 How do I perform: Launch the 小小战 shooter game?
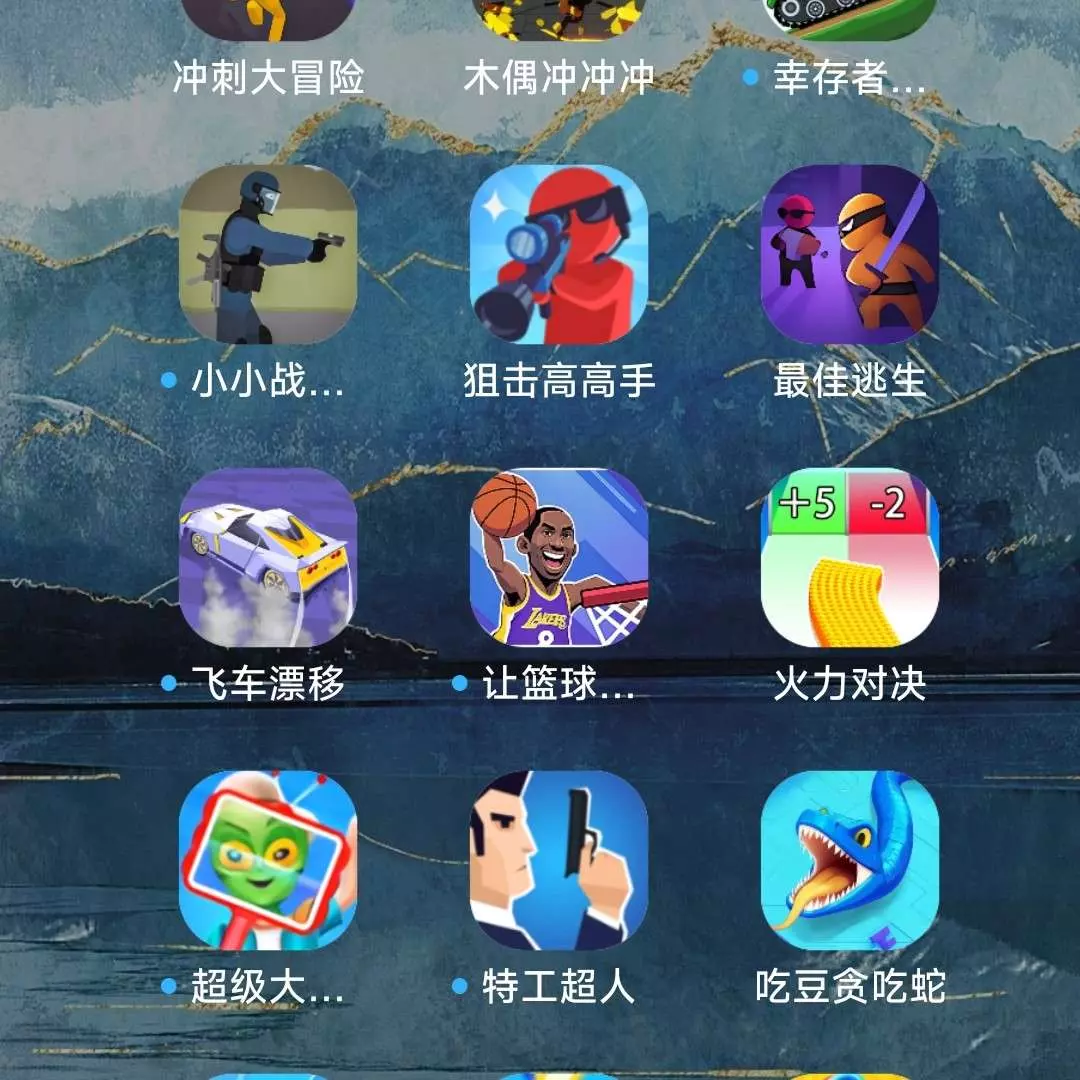click(267, 254)
